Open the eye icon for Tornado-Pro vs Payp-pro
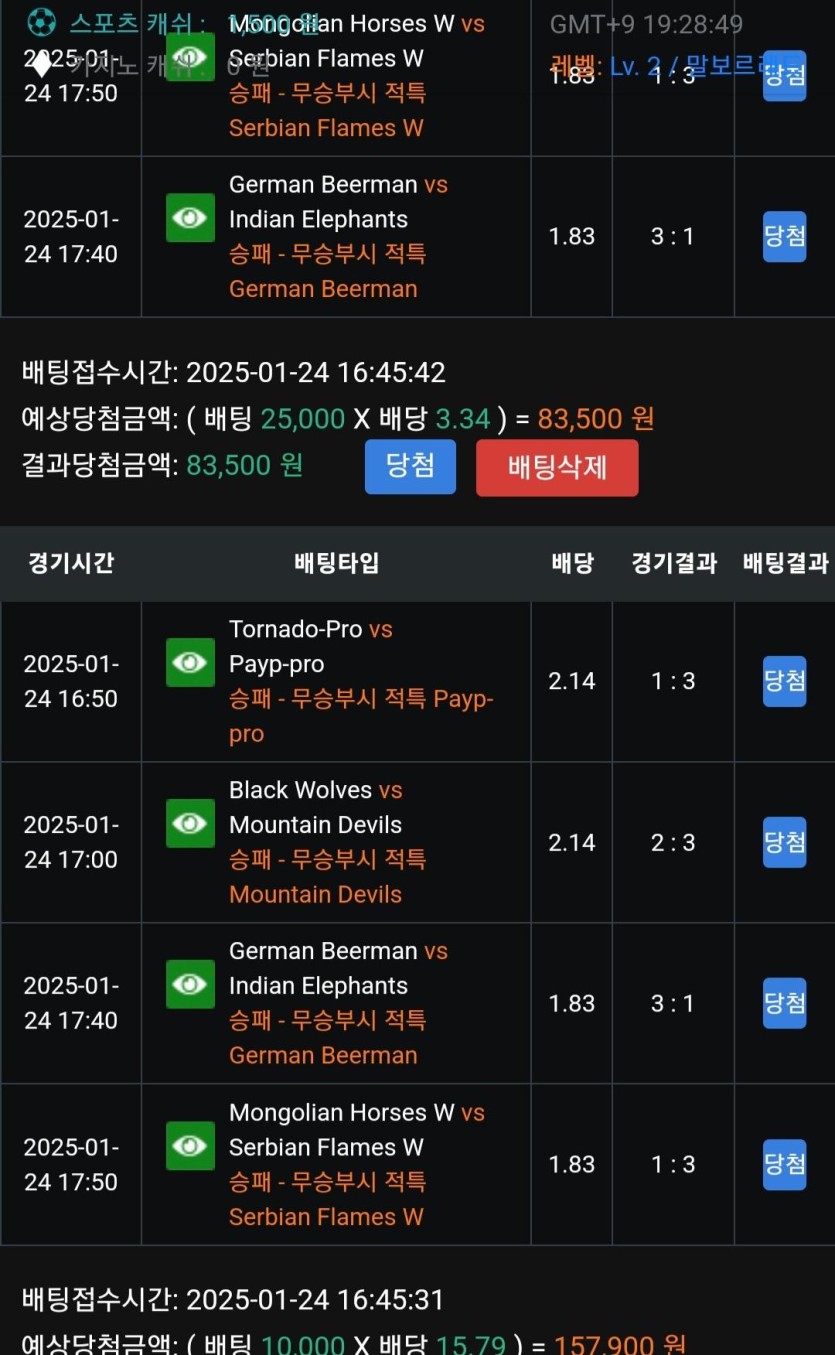Screen dimensions: 835x1355 (x=190, y=662)
